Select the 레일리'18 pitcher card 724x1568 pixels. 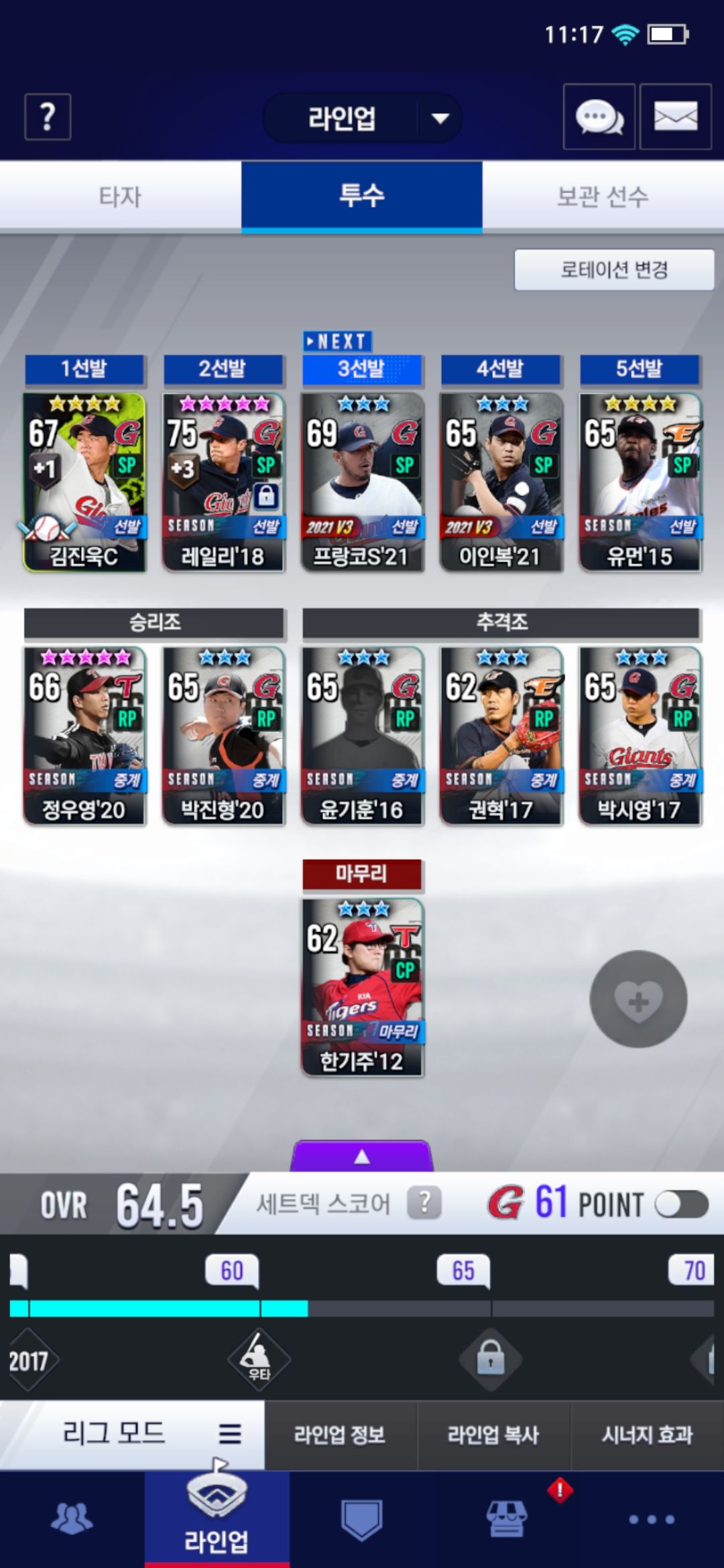[223, 482]
